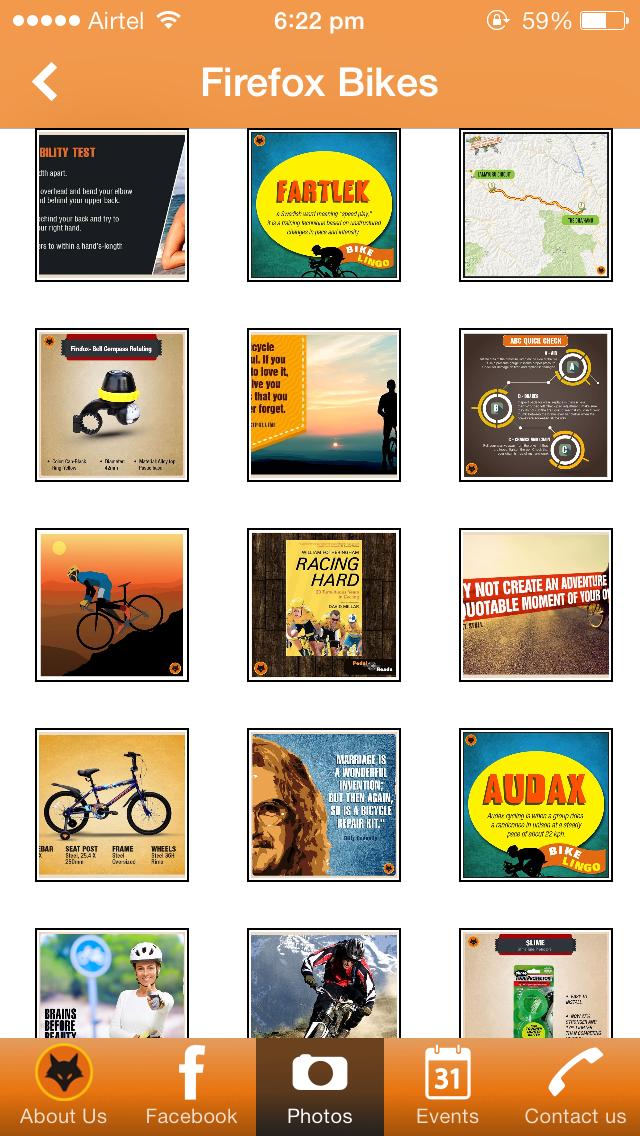Open the Facebook tab
The image size is (640, 1136).
[191, 1087]
